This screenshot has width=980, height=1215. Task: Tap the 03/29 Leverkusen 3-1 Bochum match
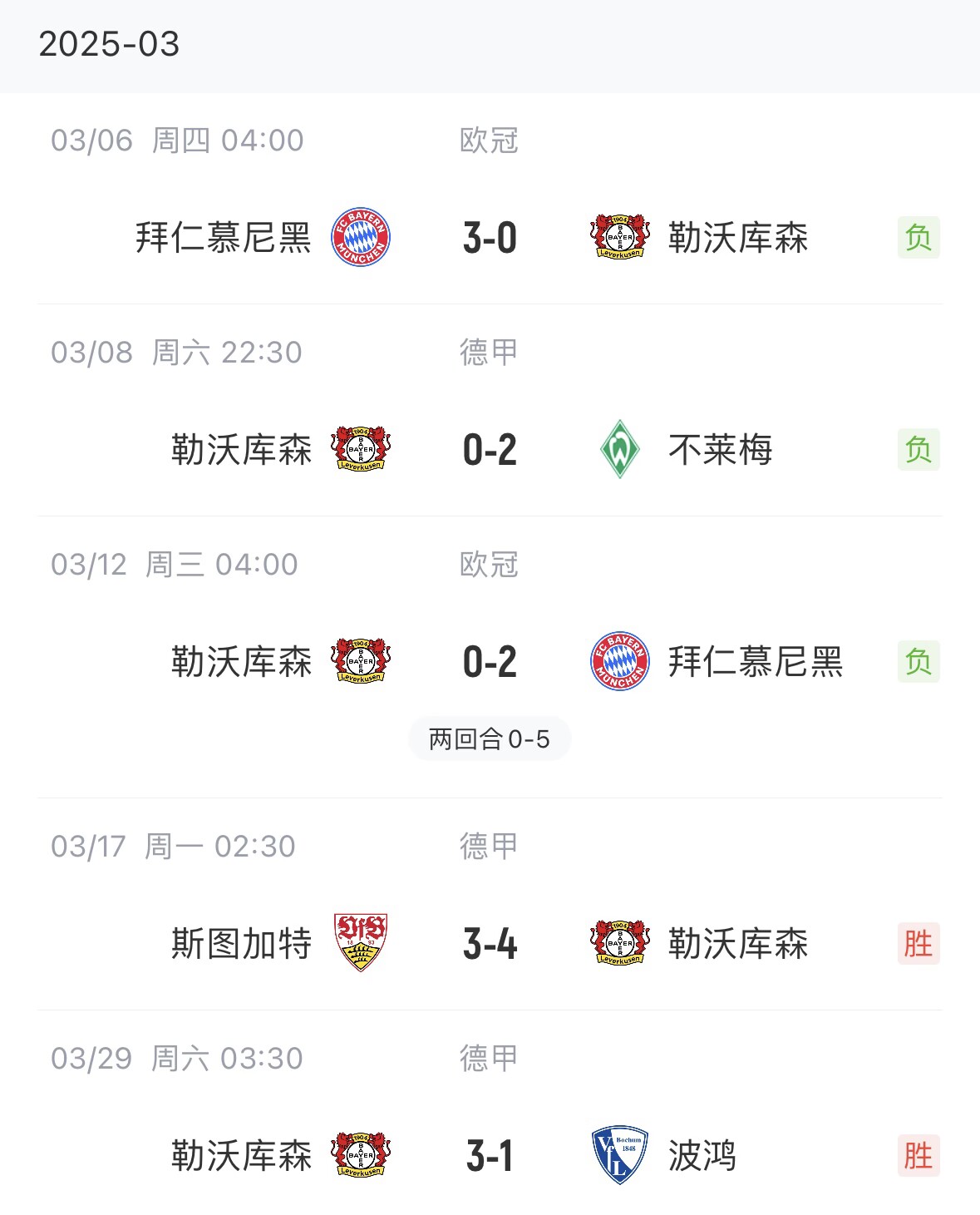pos(490,1156)
